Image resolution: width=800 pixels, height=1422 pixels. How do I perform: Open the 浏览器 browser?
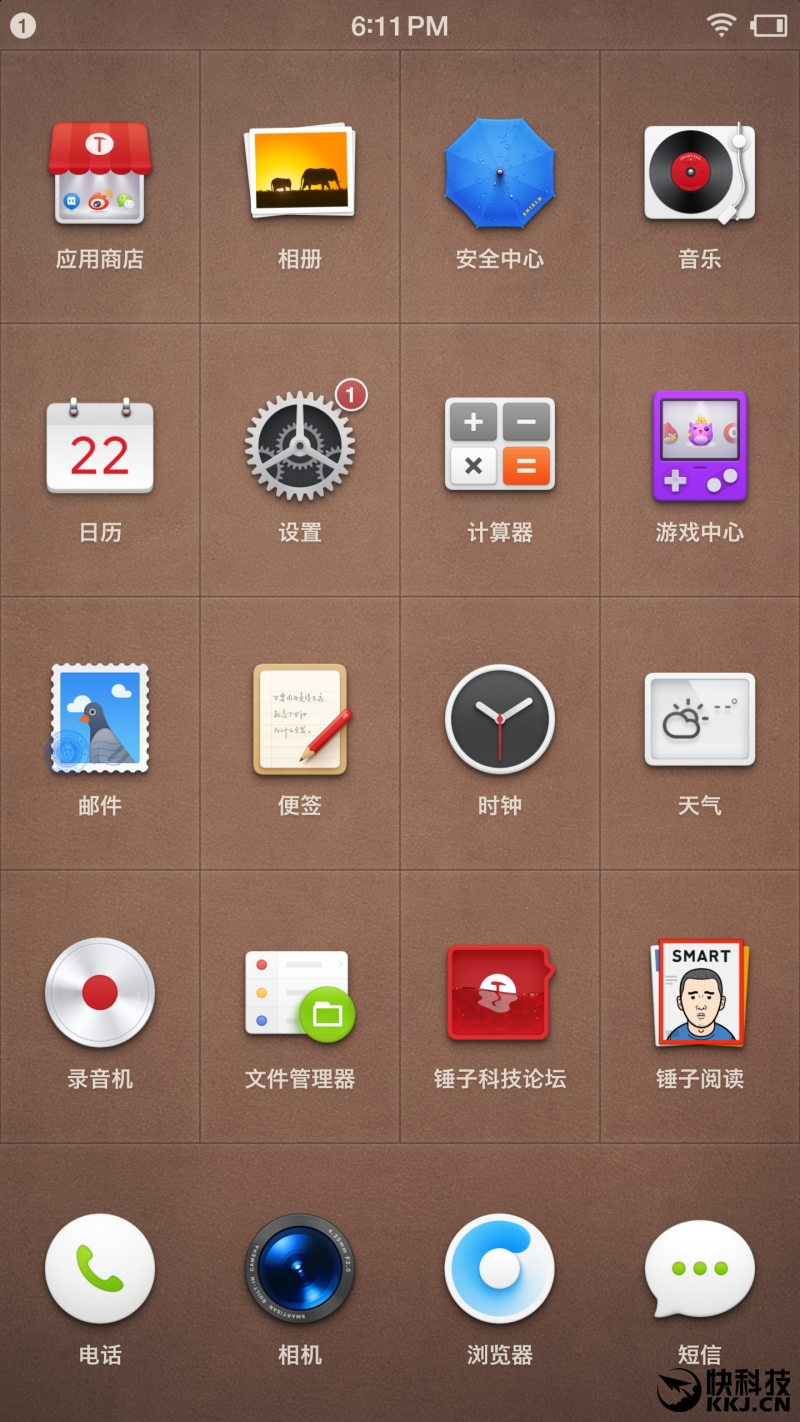(x=500, y=1269)
